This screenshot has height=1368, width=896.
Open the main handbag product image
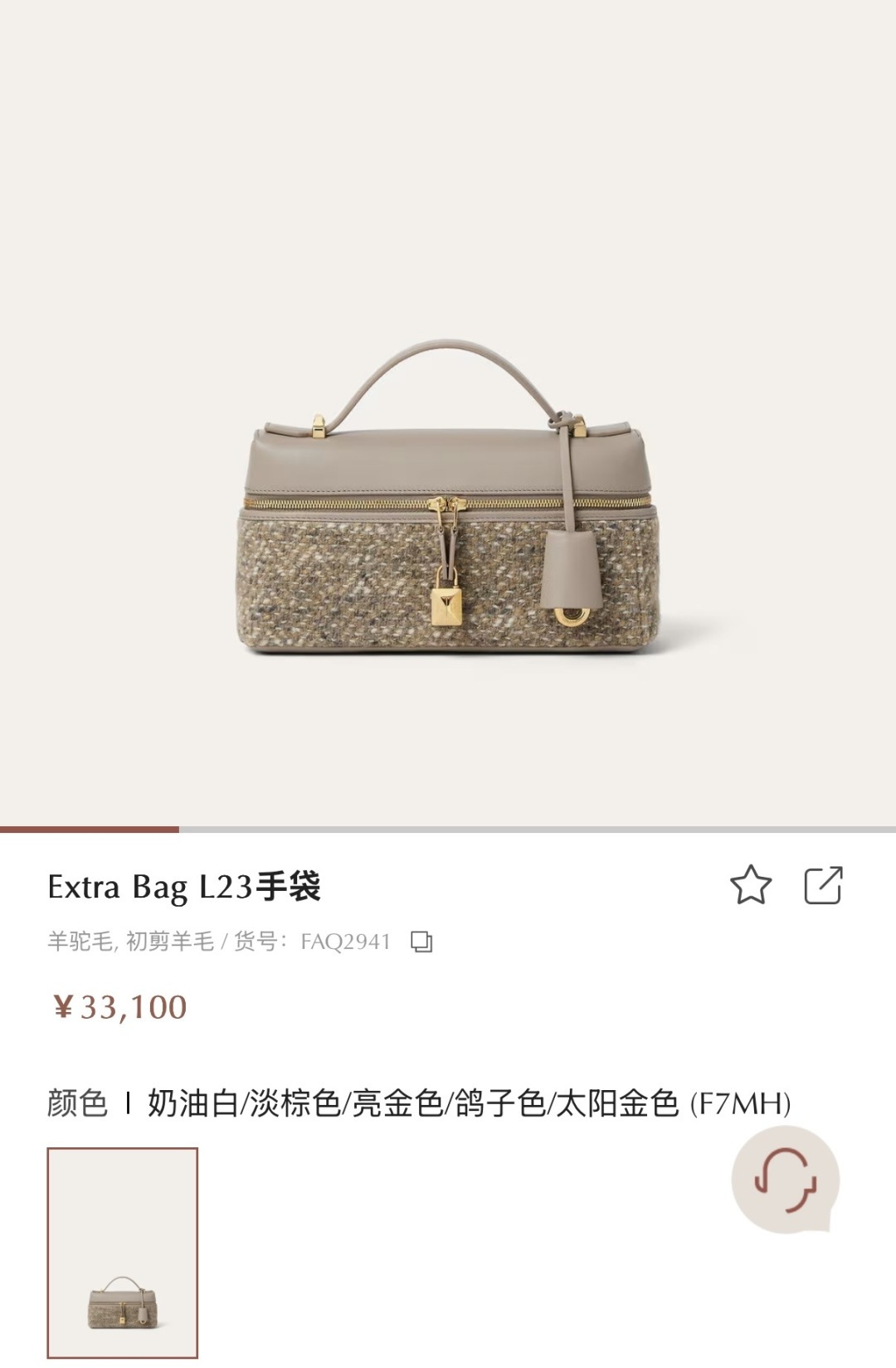(448, 498)
